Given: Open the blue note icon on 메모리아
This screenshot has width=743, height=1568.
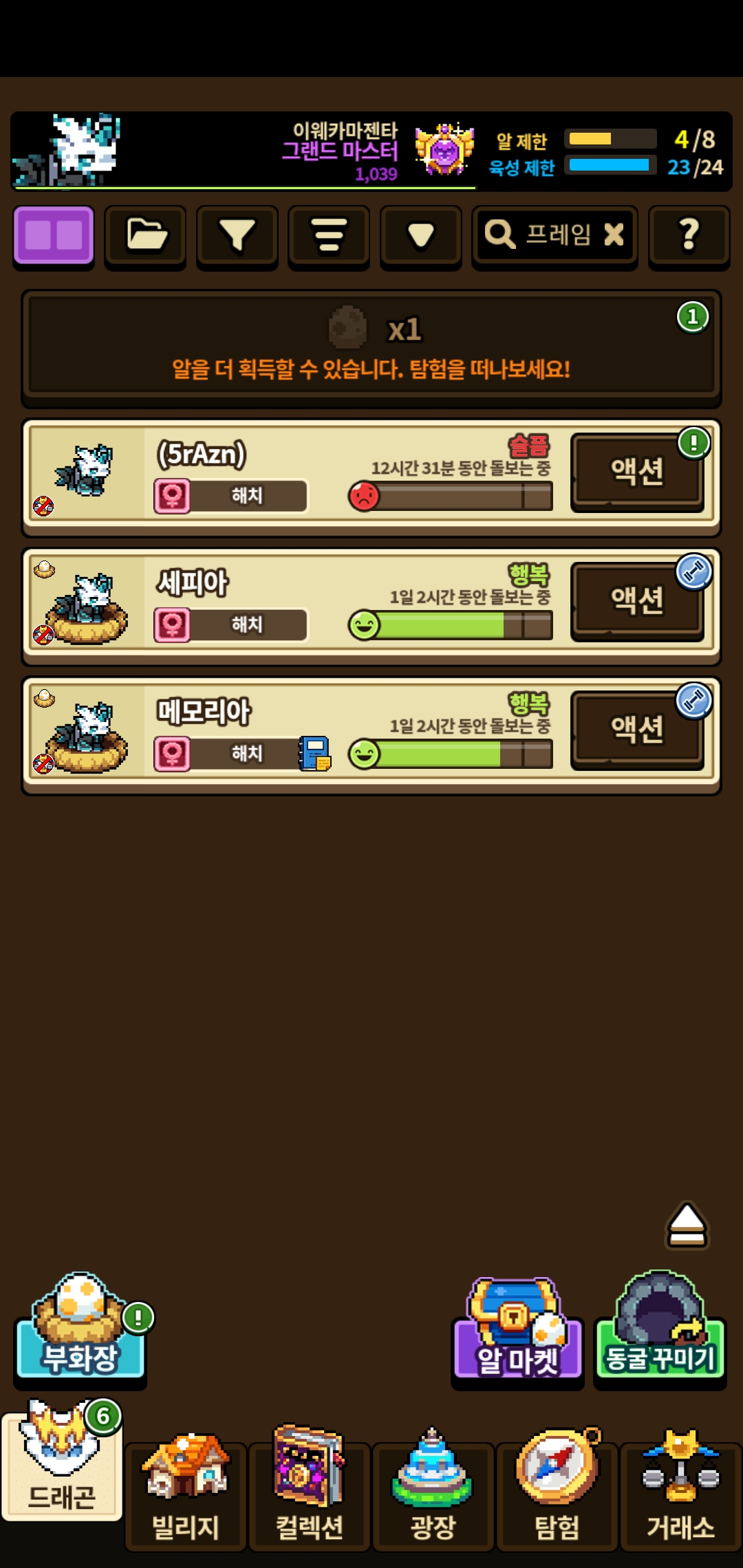Looking at the screenshot, I should (x=314, y=754).
